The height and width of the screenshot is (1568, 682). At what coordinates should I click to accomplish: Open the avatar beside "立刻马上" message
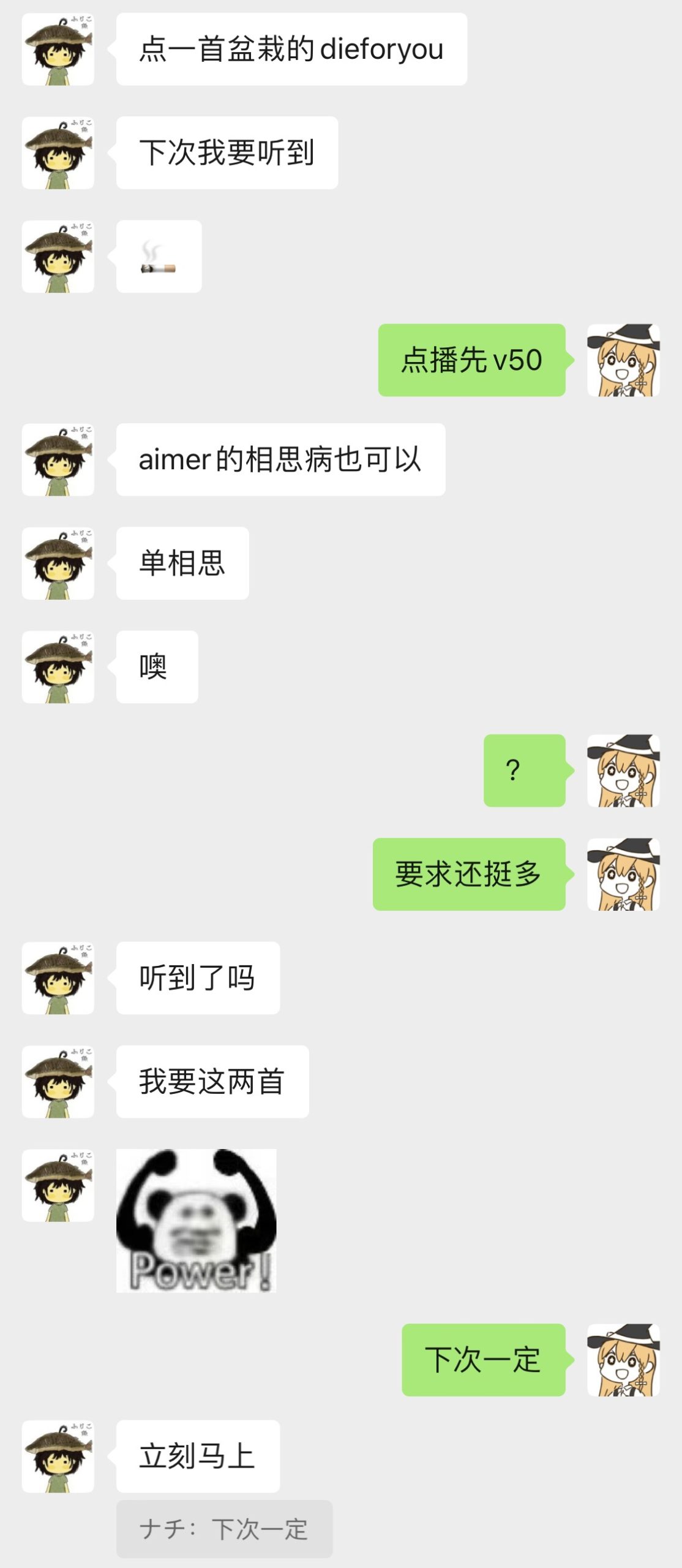tap(58, 1456)
